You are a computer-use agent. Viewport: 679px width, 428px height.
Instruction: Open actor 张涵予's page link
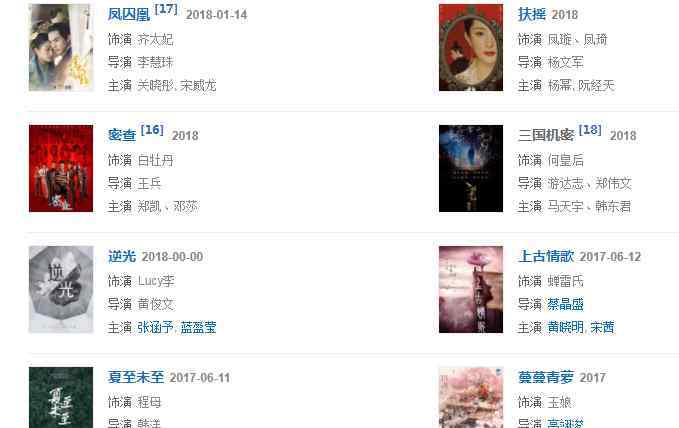(x=156, y=327)
